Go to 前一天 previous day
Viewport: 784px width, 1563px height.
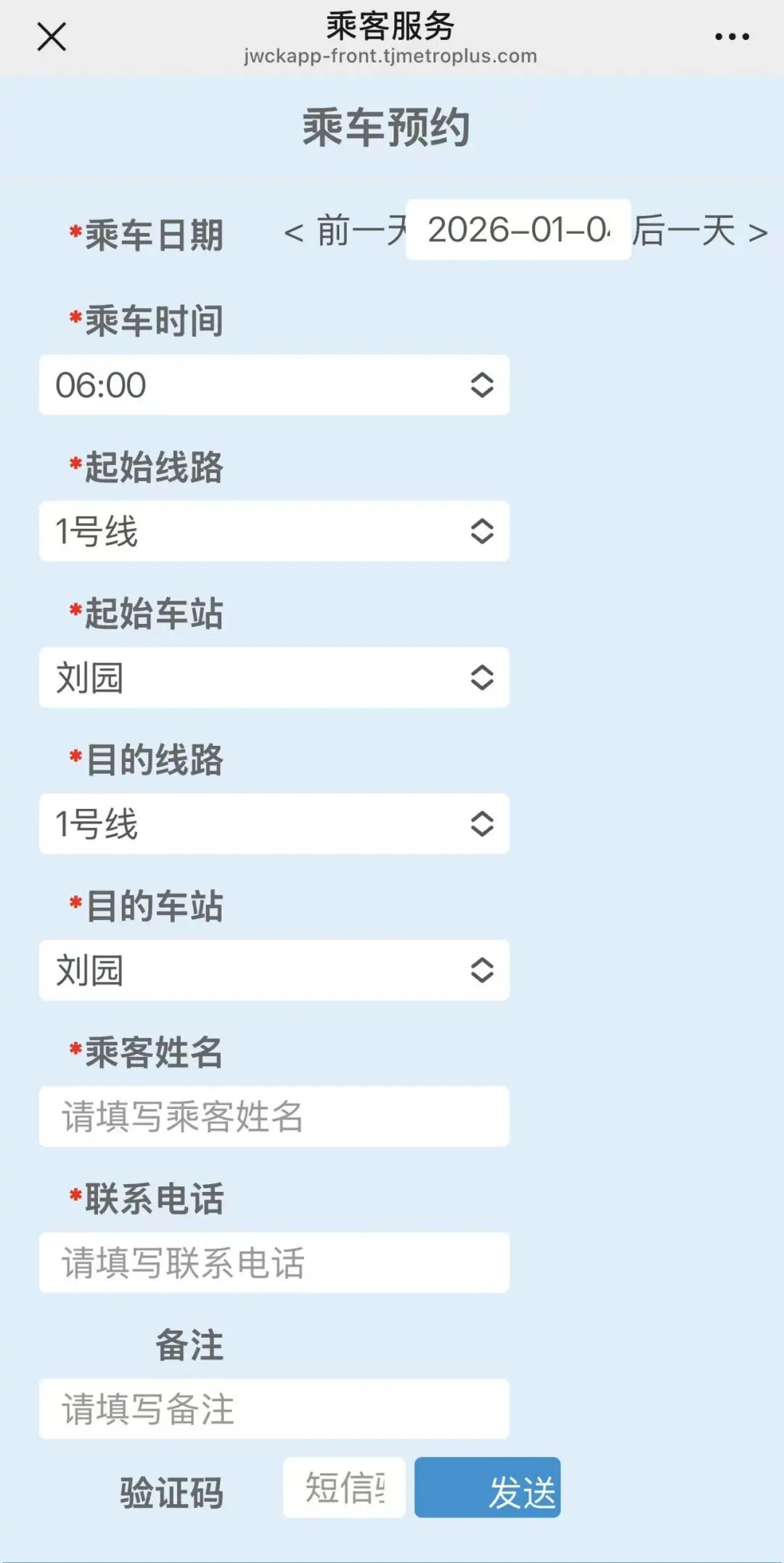344,232
